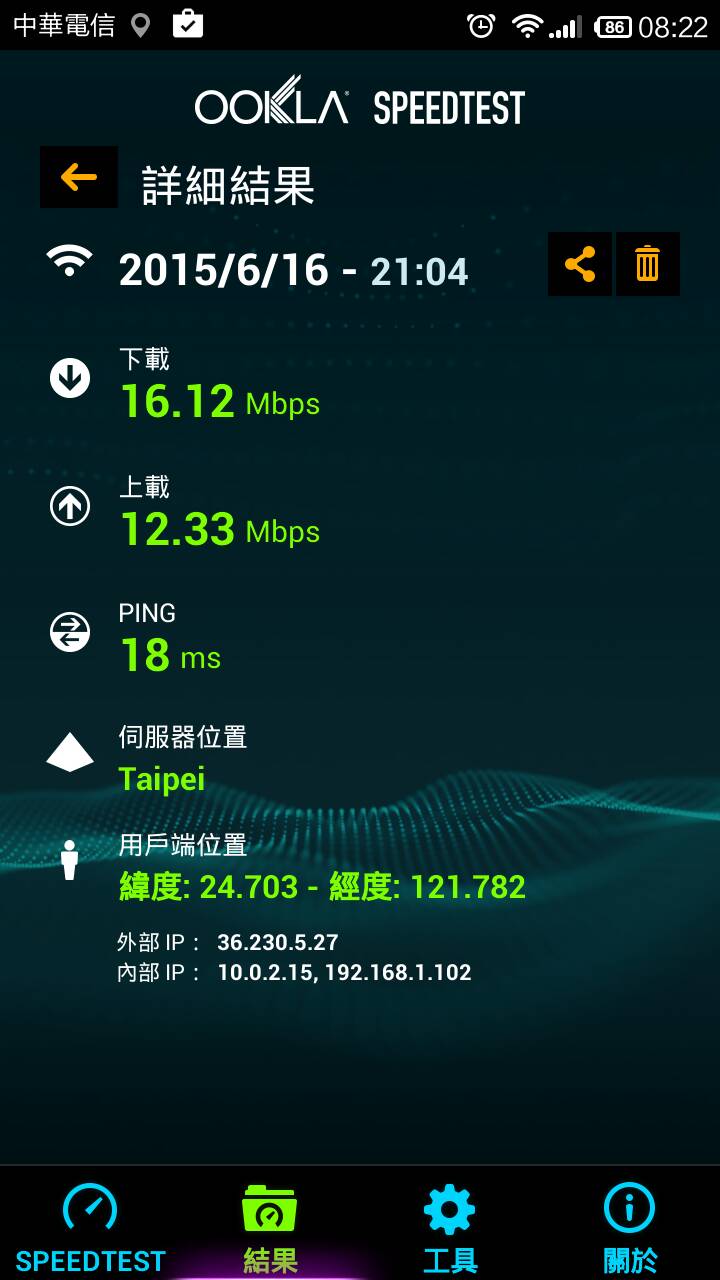Open the 關於 info tab
The height and width of the screenshot is (1280, 720).
pos(630,1226)
